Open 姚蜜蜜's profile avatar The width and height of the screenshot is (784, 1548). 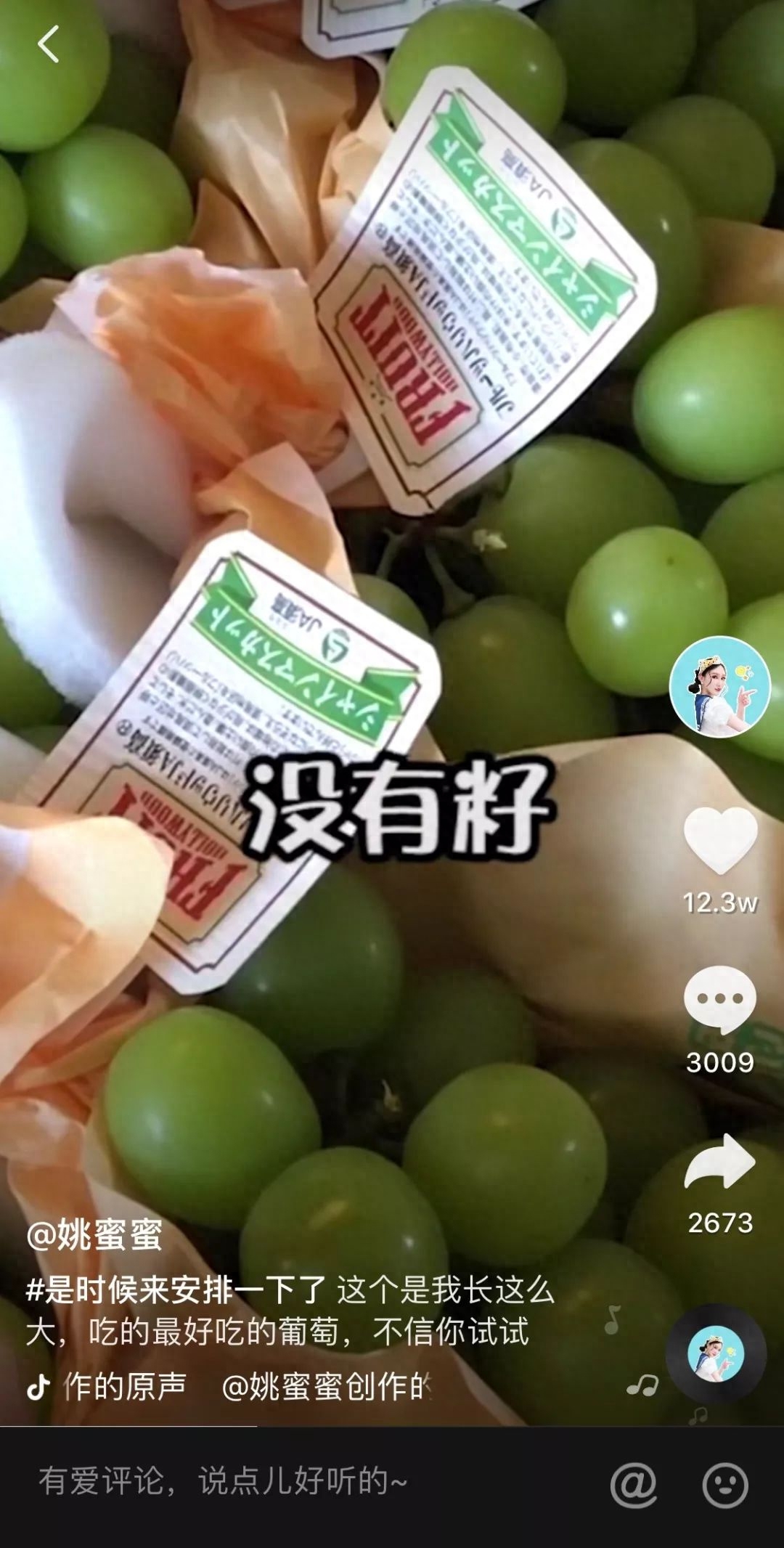[x=719, y=687]
